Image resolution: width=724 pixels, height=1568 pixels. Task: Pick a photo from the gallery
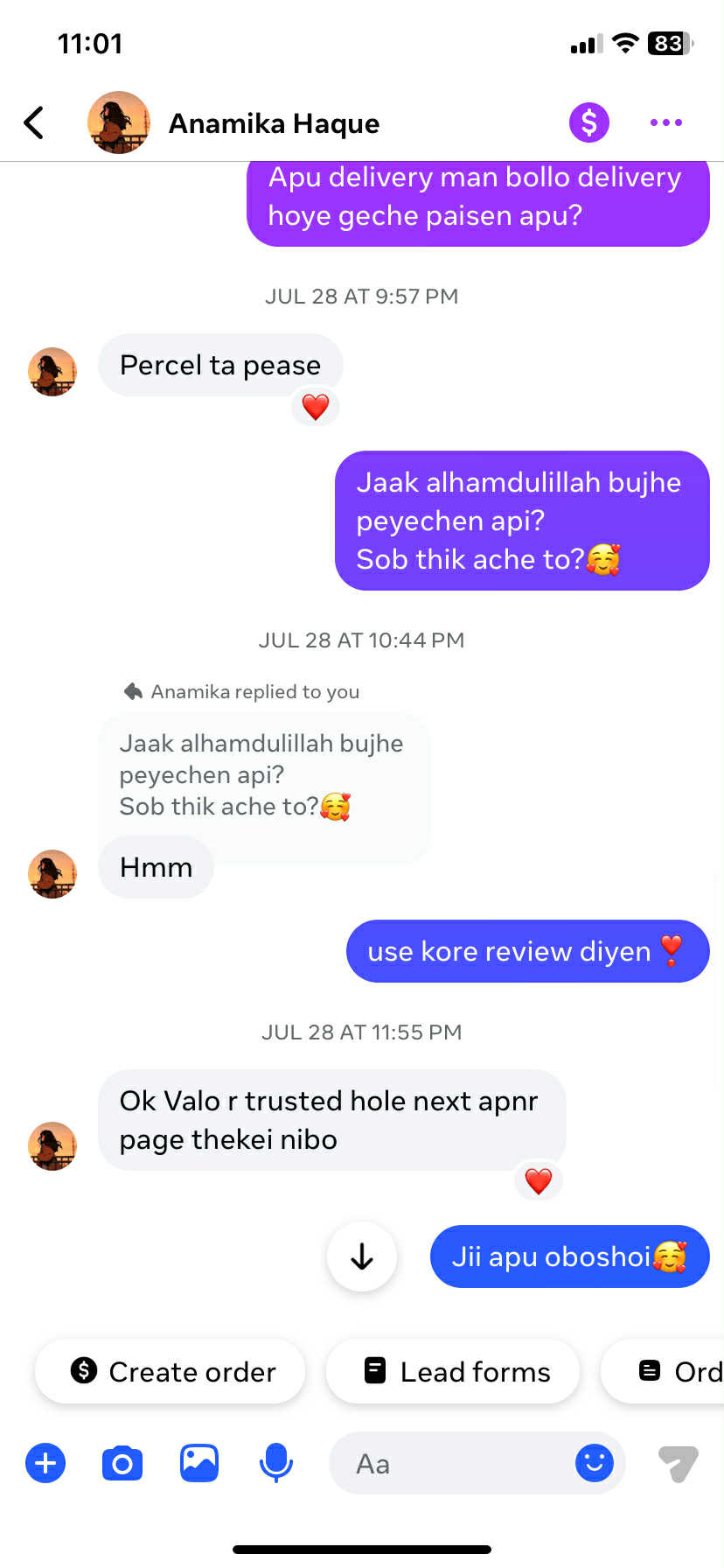199,1463
